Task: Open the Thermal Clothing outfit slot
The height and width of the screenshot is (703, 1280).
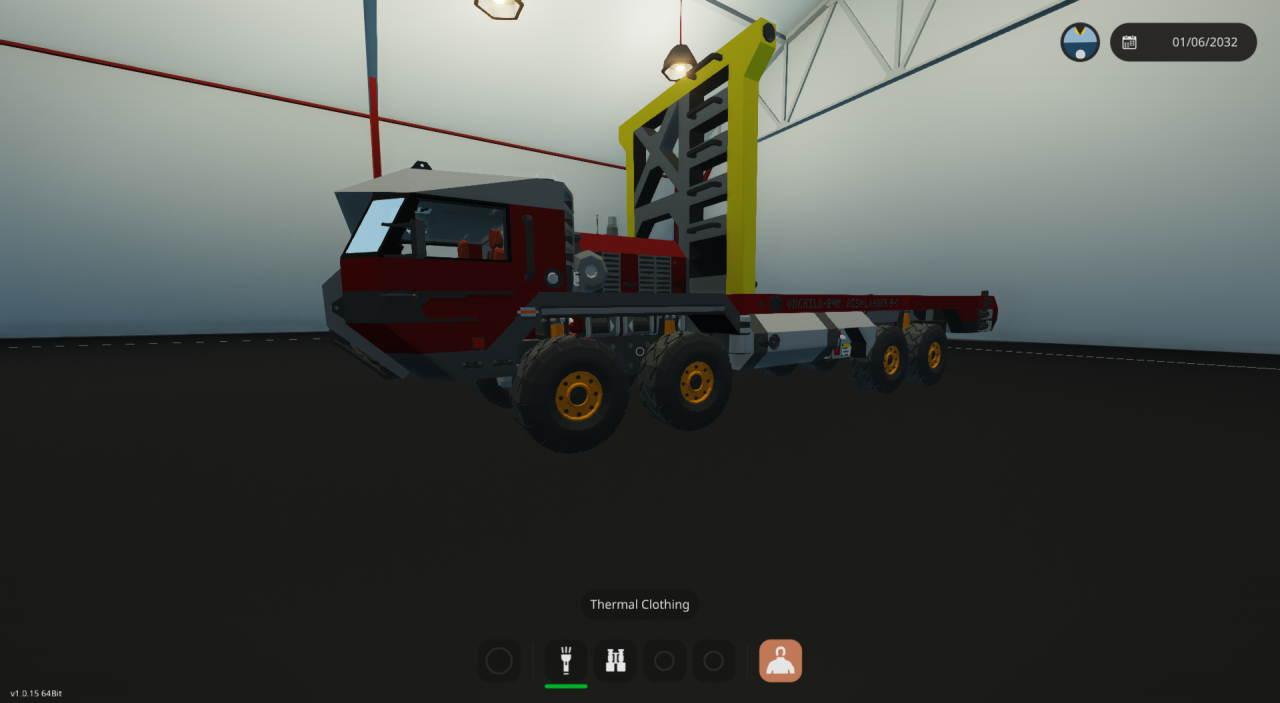Action: pyautogui.click(x=780, y=661)
